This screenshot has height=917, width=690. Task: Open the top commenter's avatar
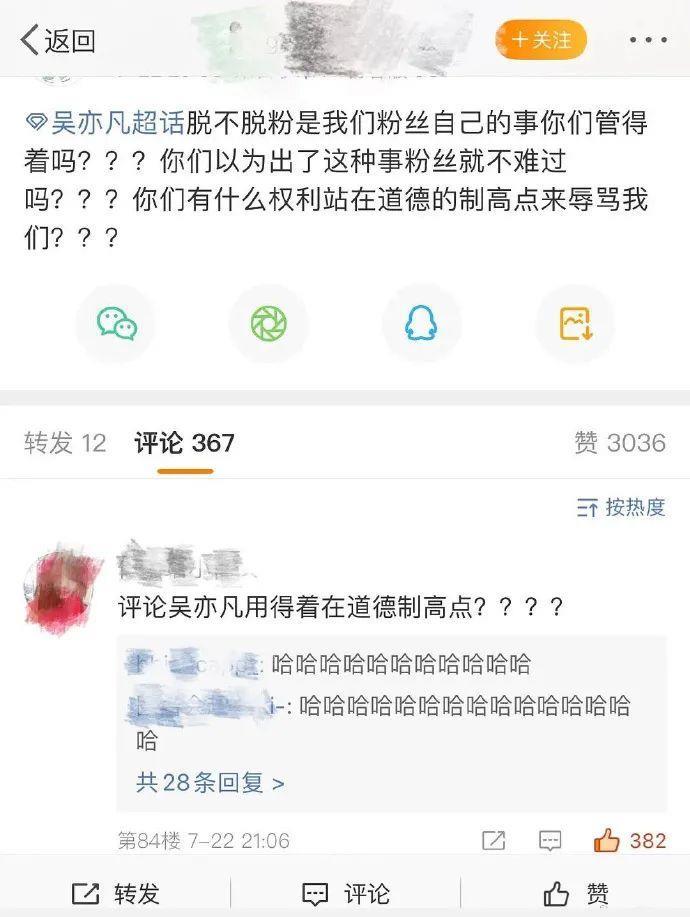(64, 594)
